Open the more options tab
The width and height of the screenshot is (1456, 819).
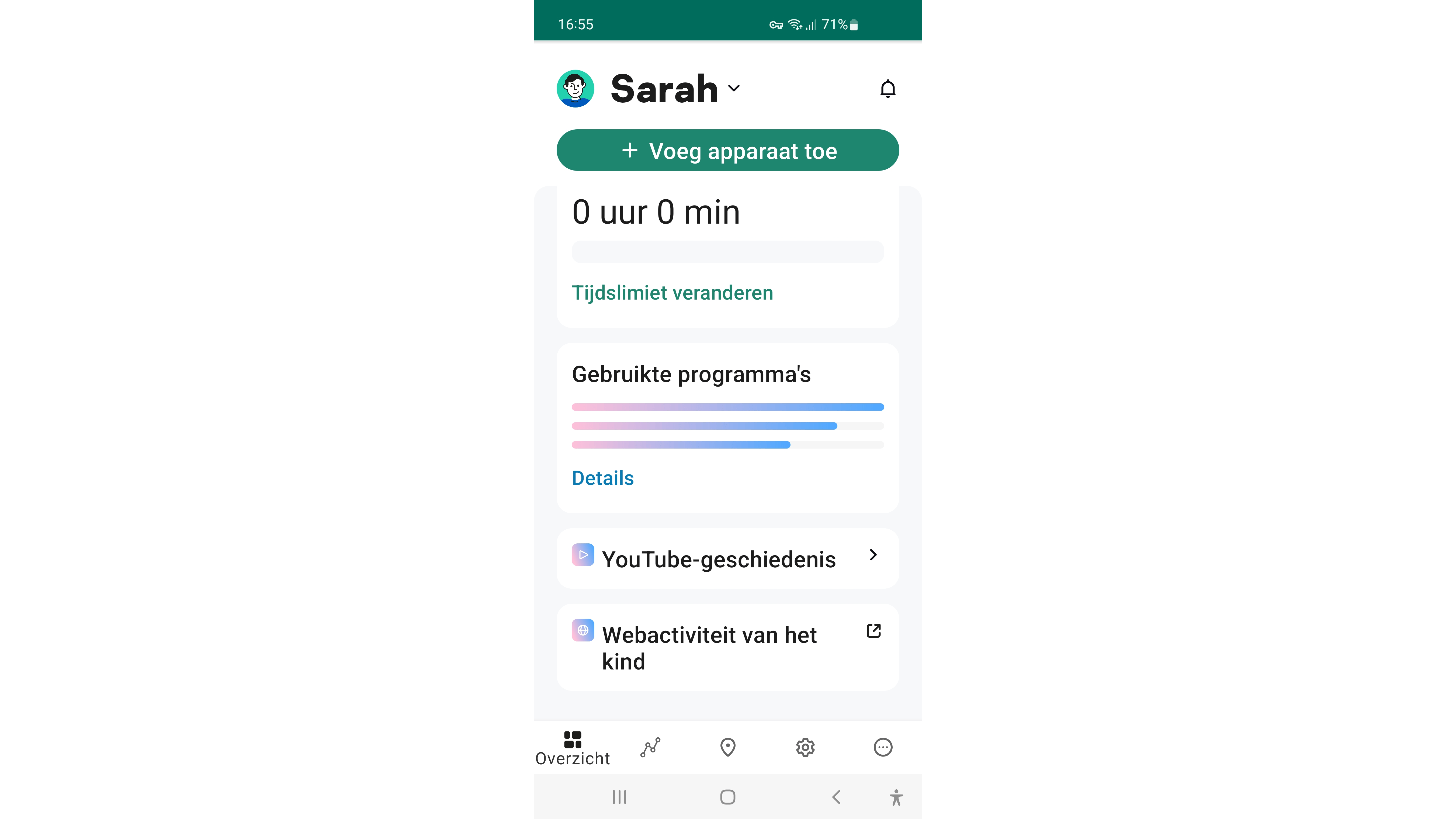[882, 747]
